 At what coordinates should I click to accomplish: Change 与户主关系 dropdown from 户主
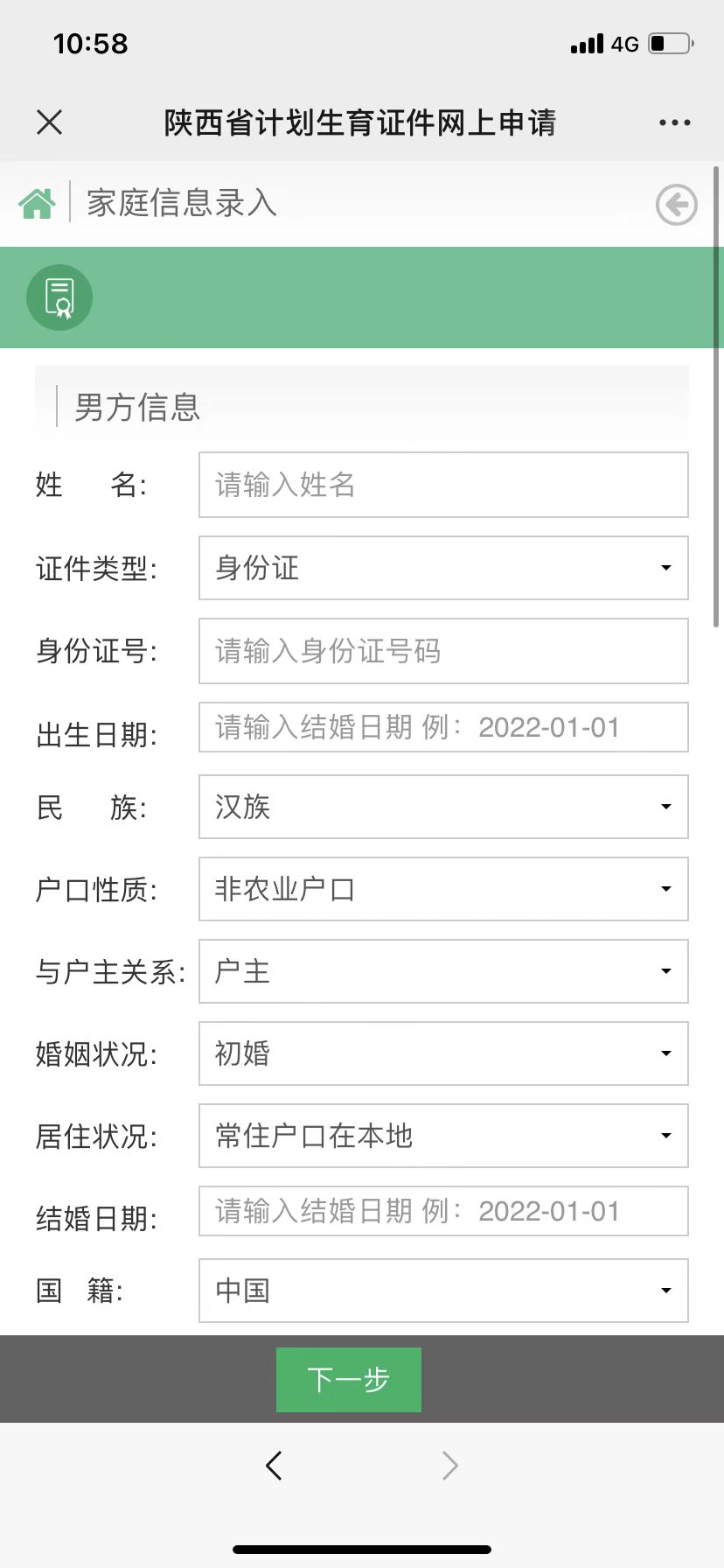click(443, 971)
